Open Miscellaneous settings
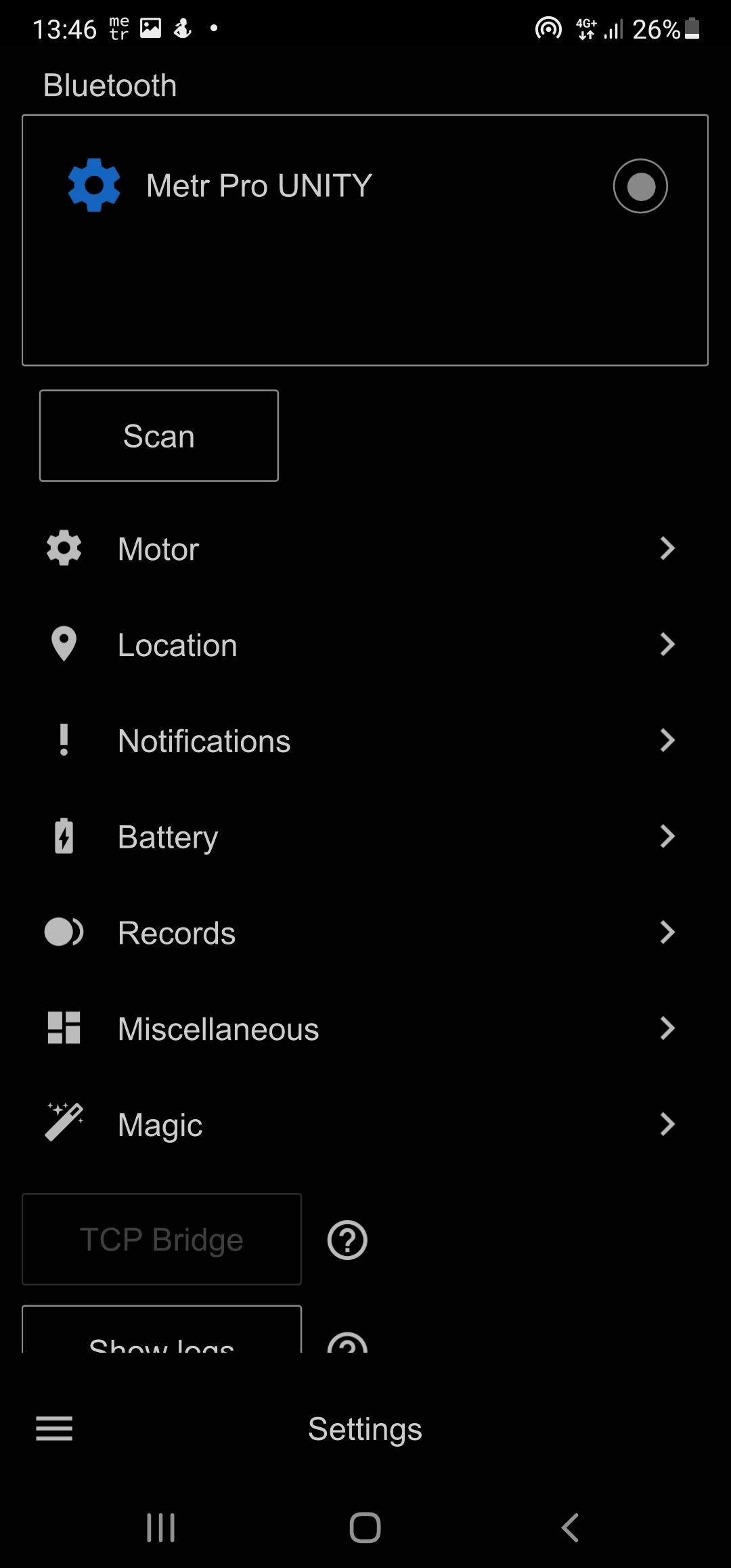 click(x=365, y=1029)
